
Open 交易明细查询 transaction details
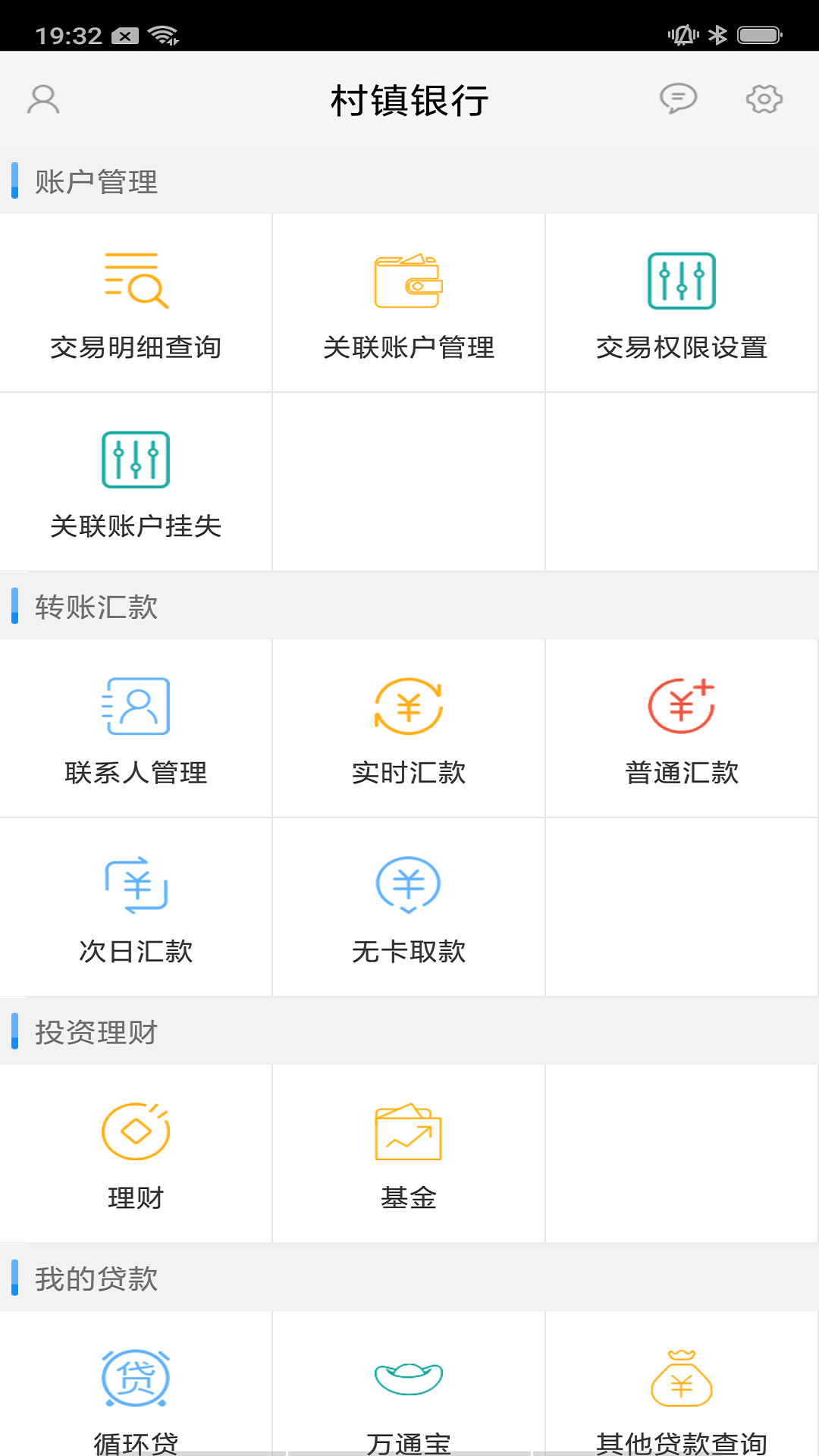coord(136,303)
